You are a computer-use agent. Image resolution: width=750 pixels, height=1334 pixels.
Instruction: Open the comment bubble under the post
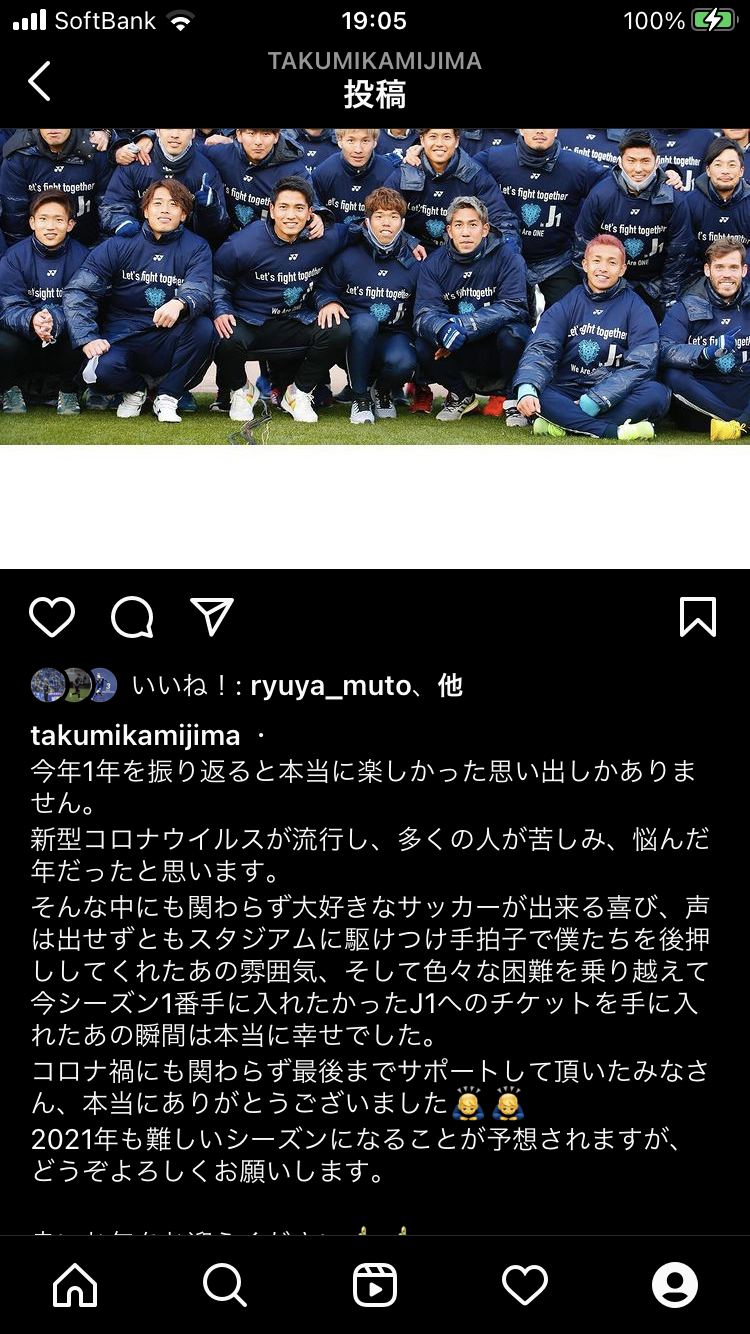click(132, 617)
